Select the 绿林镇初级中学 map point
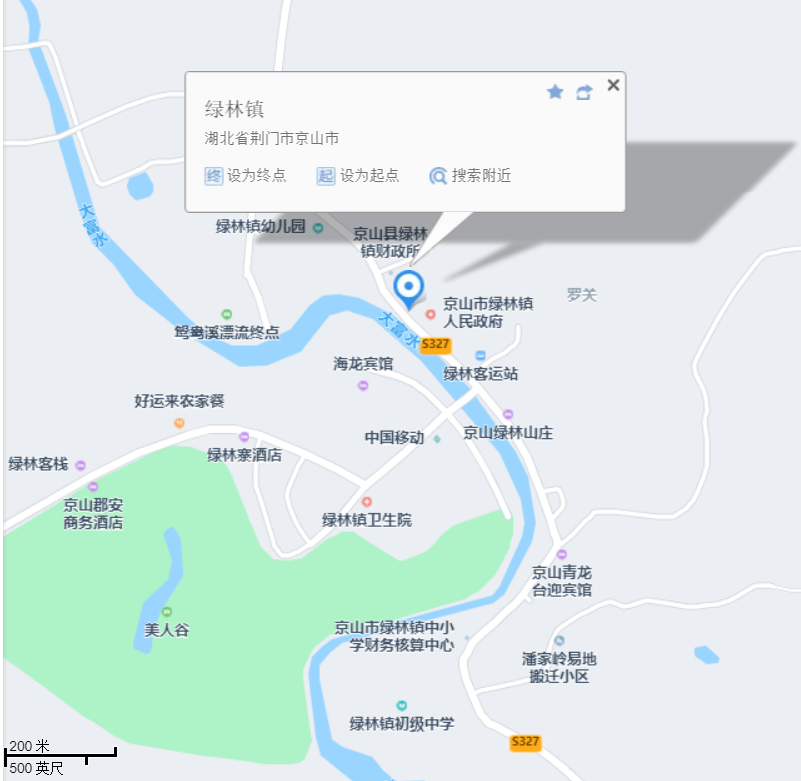 [x=401, y=706]
